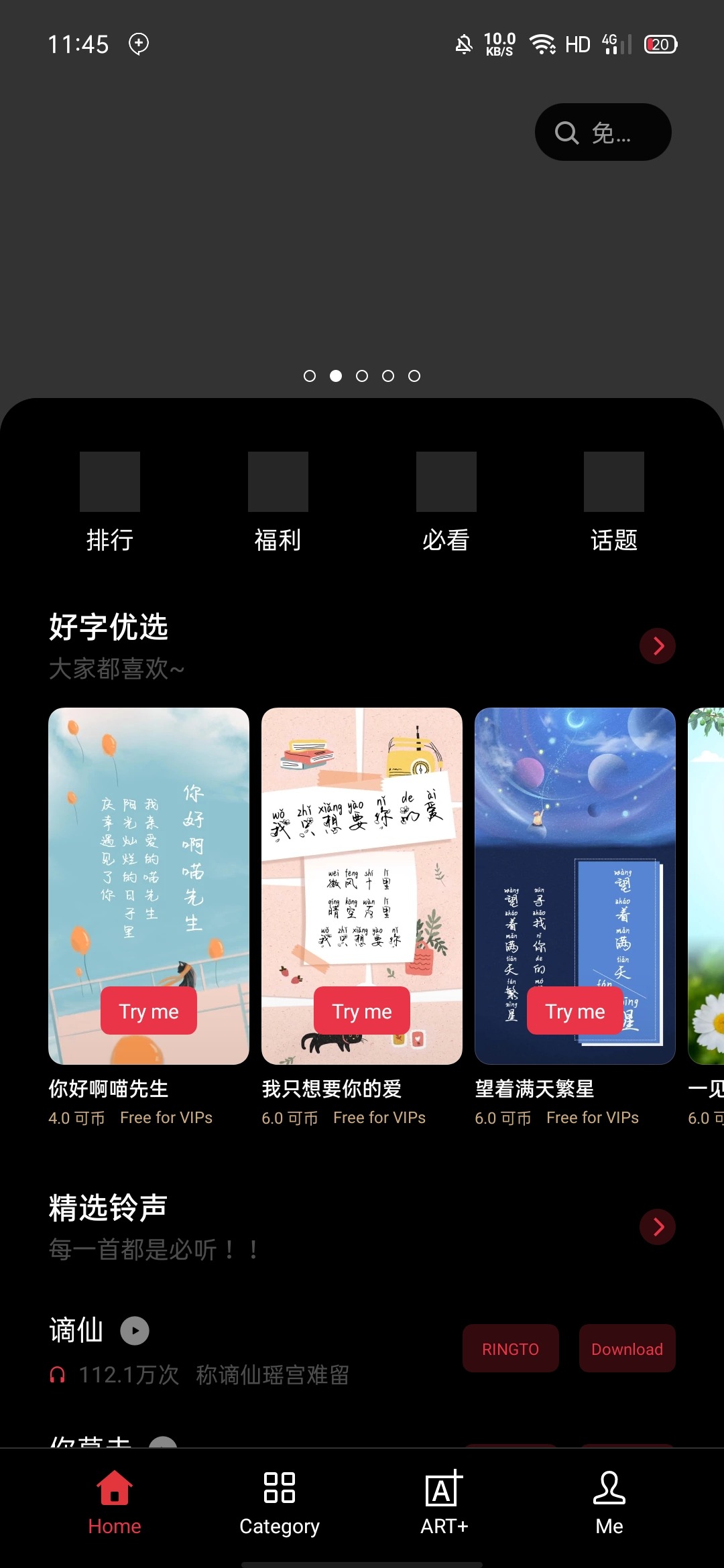Try the 望着满天繁星 font
Image resolution: width=724 pixels, height=1568 pixels.
tap(575, 1010)
